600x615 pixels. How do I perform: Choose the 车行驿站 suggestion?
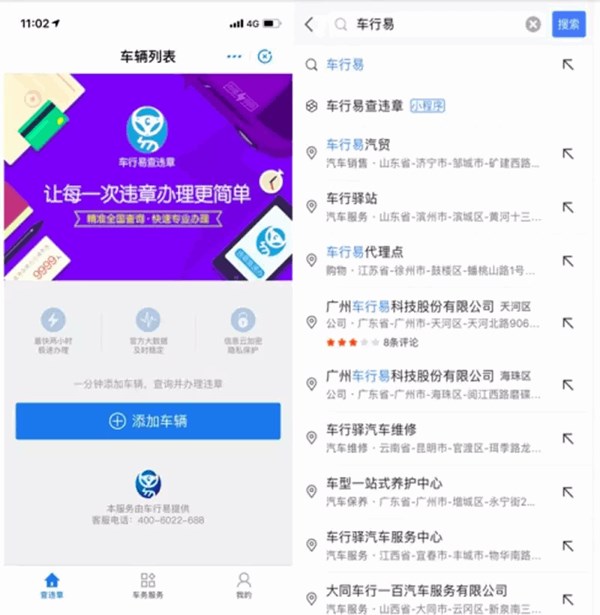tap(420, 206)
